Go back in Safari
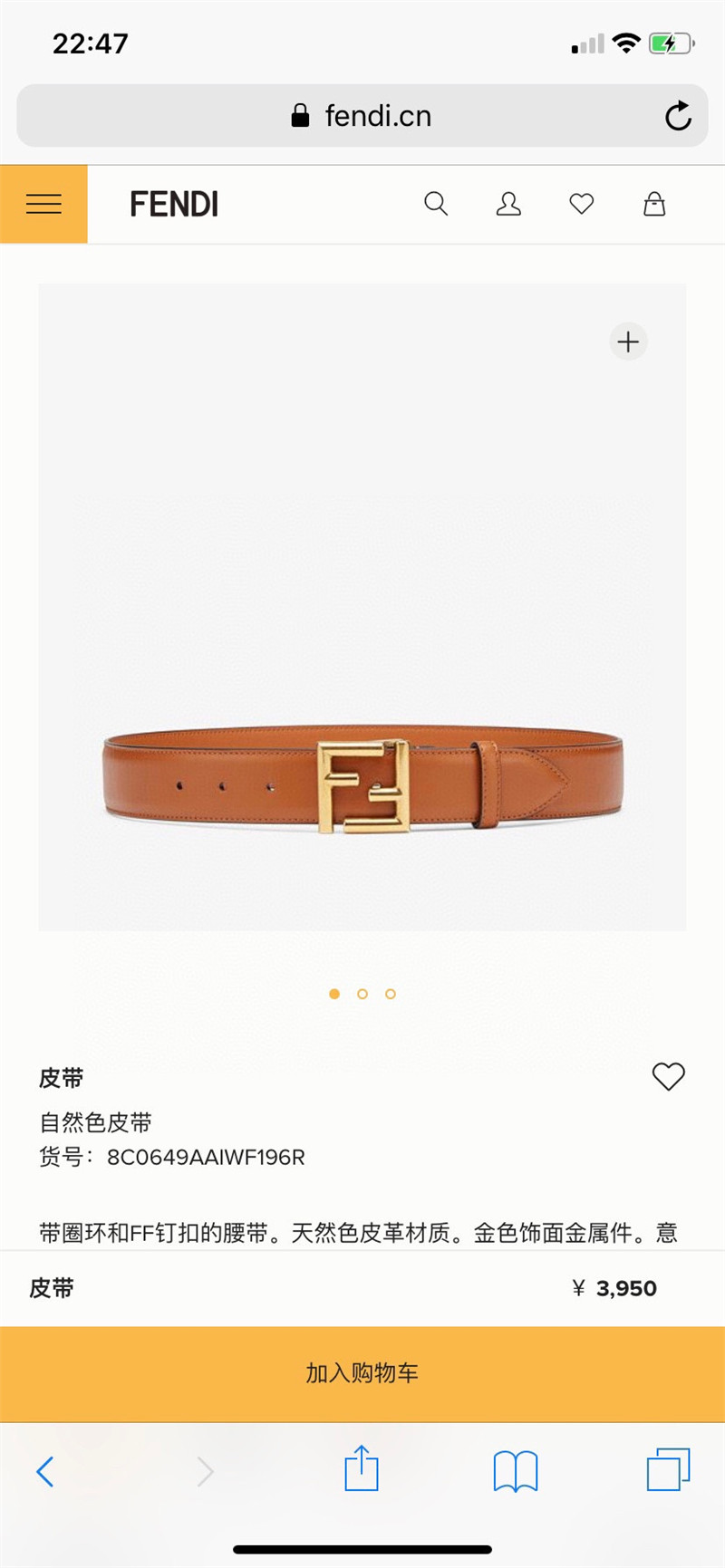 click(x=45, y=1471)
